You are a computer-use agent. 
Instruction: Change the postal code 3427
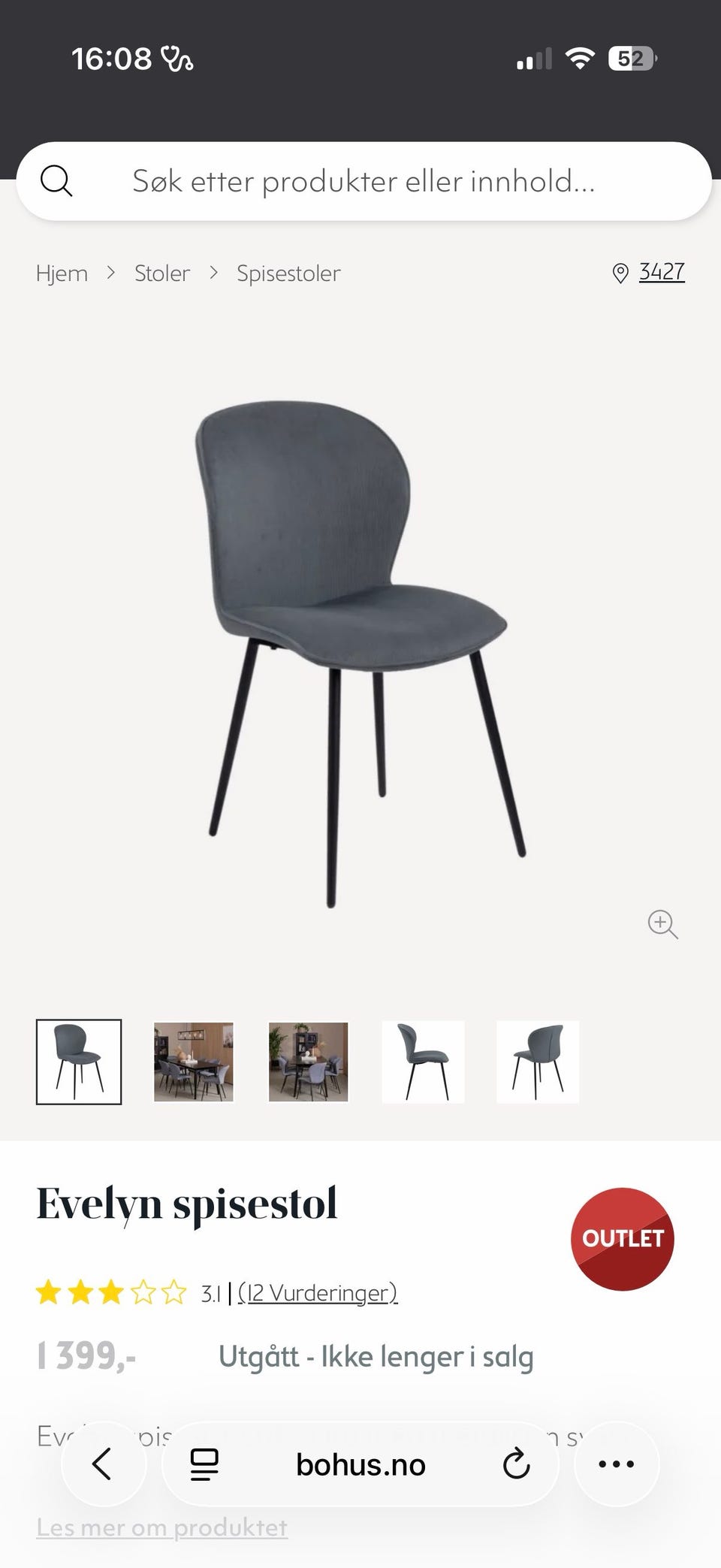coord(661,271)
